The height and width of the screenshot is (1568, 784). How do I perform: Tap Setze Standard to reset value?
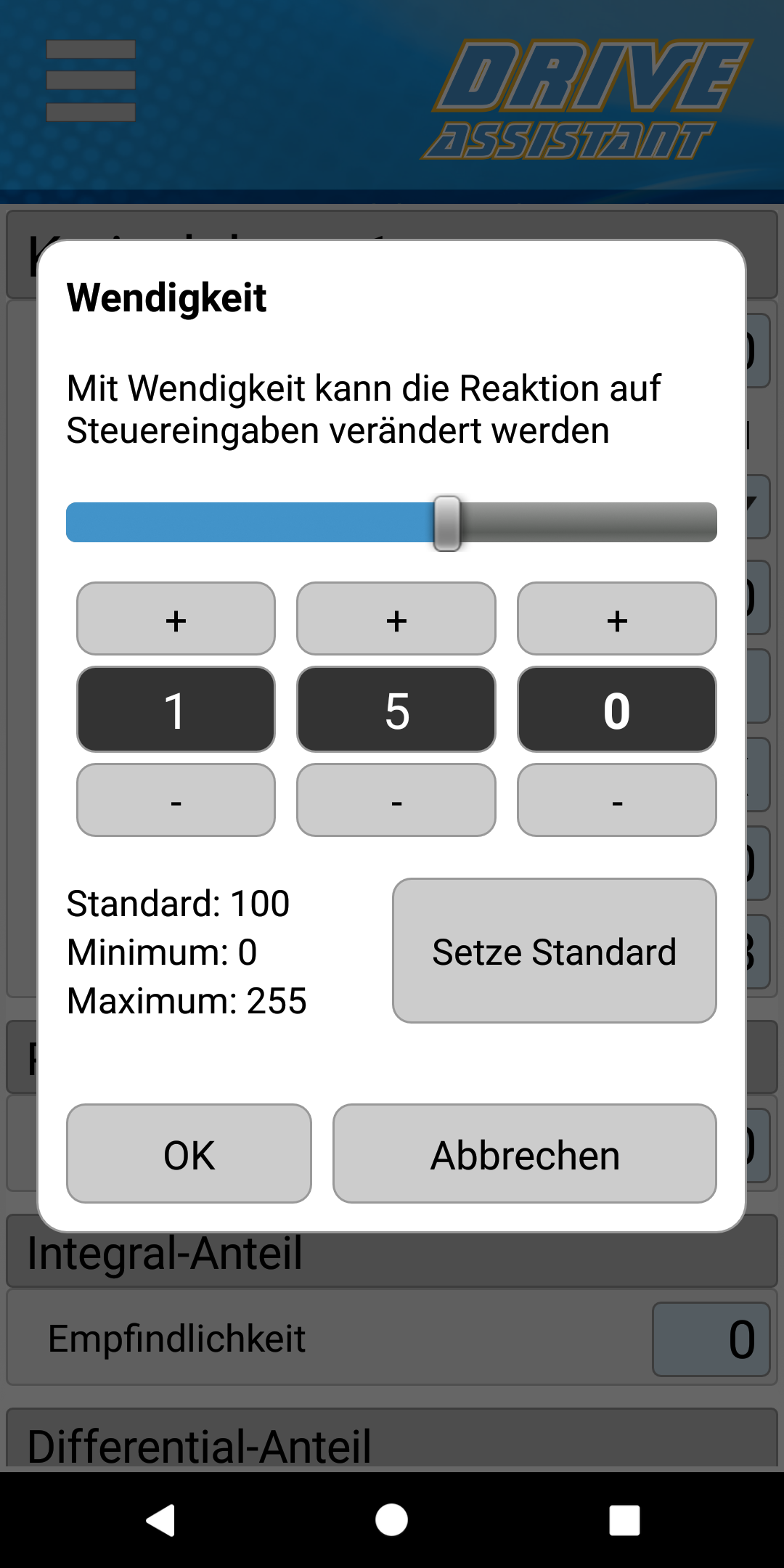[x=555, y=951]
